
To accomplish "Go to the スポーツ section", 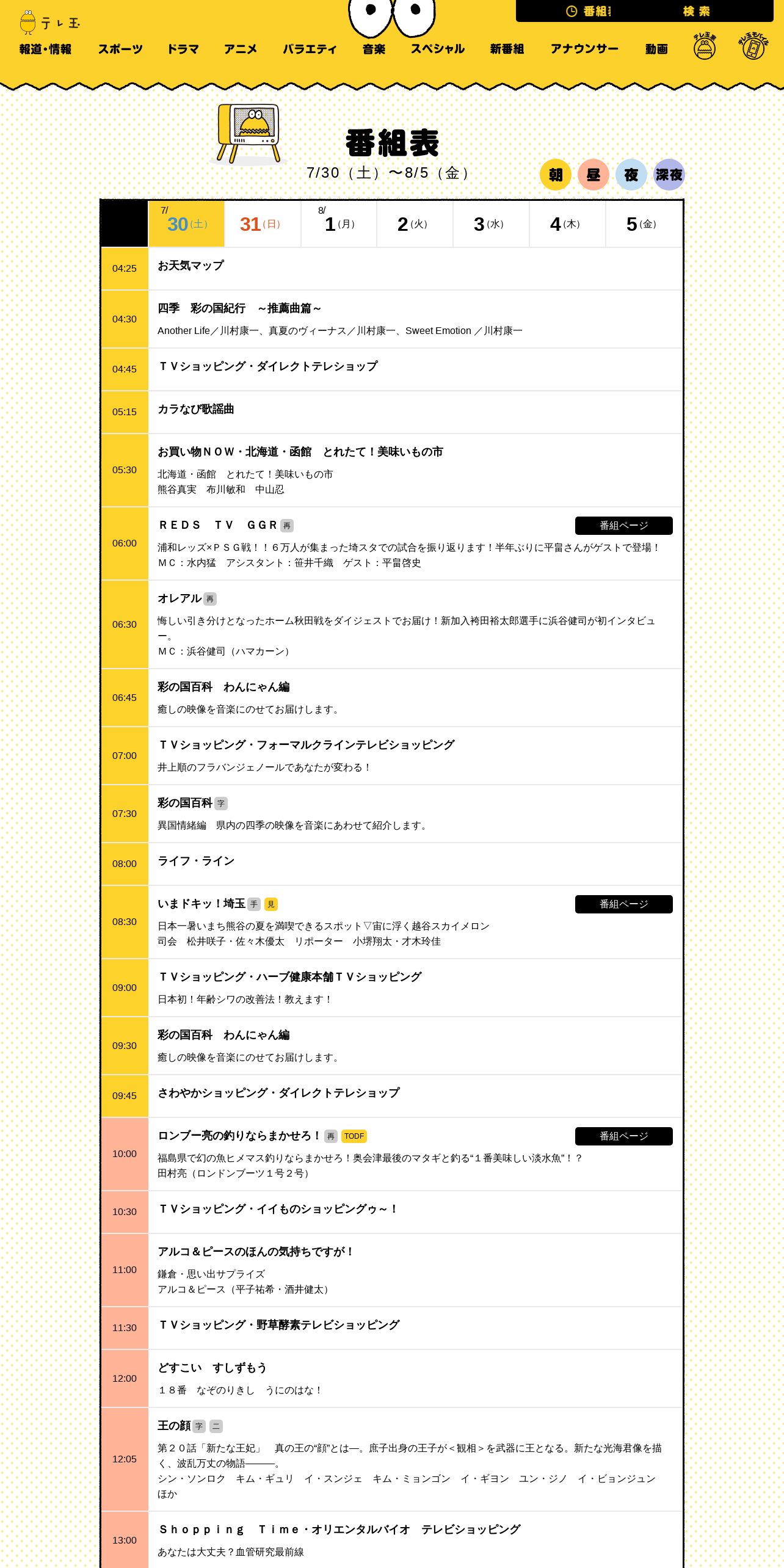I will 120,49.
